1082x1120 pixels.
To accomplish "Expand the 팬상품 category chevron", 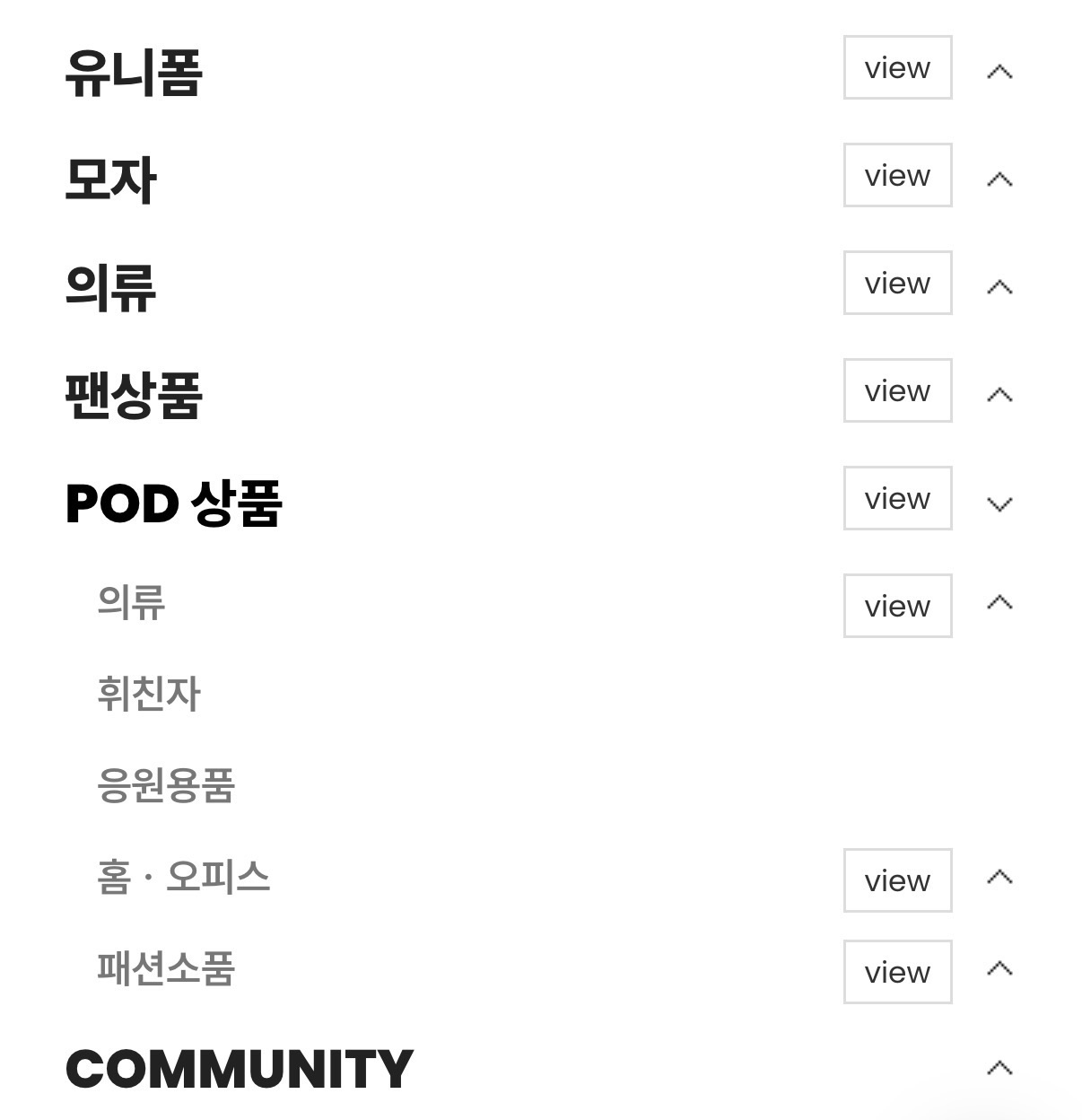I will [x=999, y=395].
